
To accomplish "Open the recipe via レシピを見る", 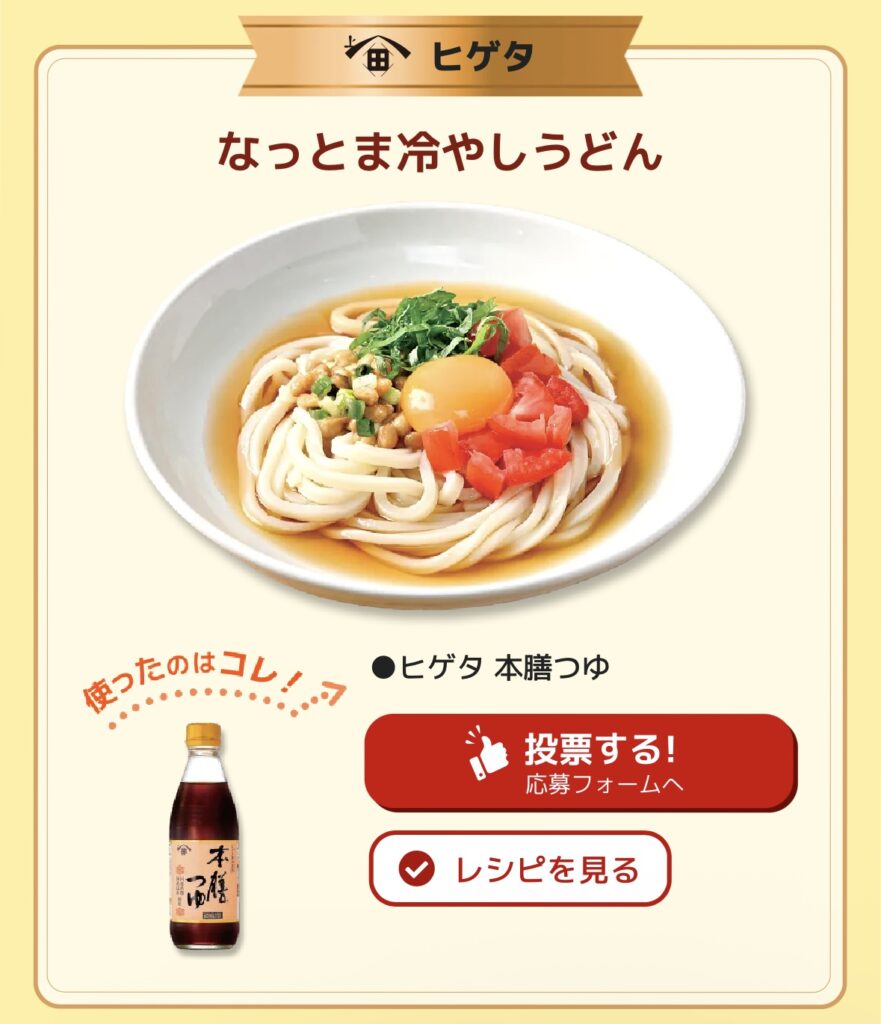I will (520, 869).
